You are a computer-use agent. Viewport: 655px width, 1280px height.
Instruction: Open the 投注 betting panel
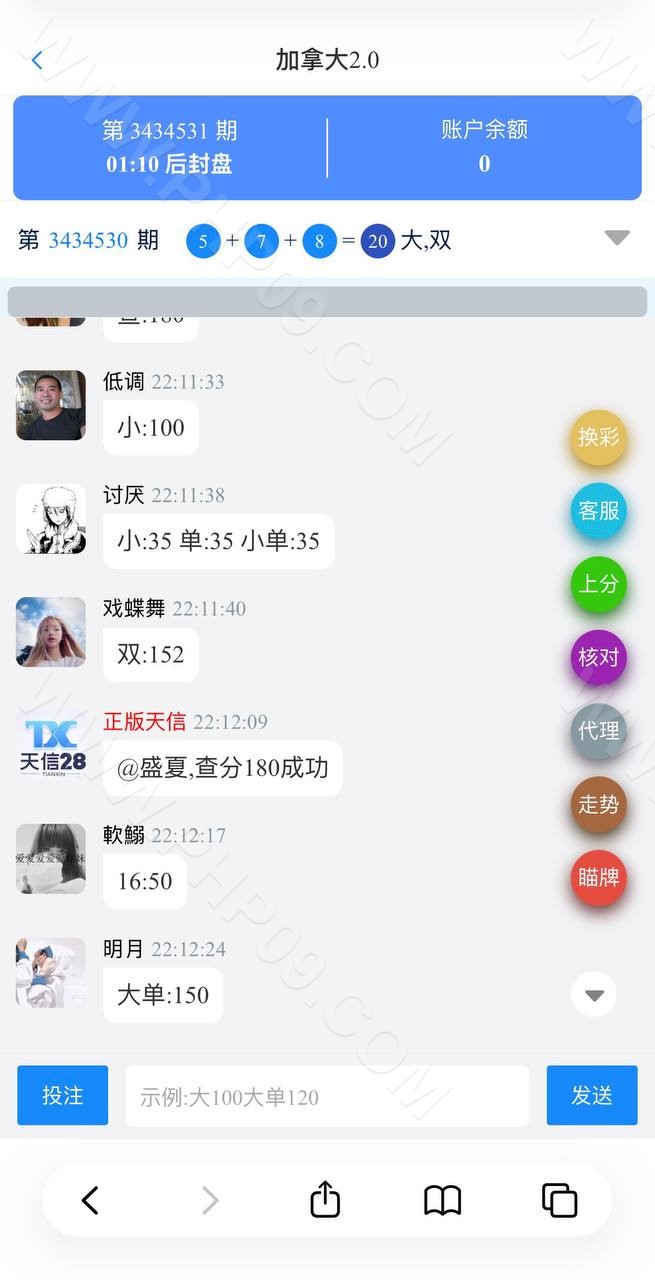62,1095
